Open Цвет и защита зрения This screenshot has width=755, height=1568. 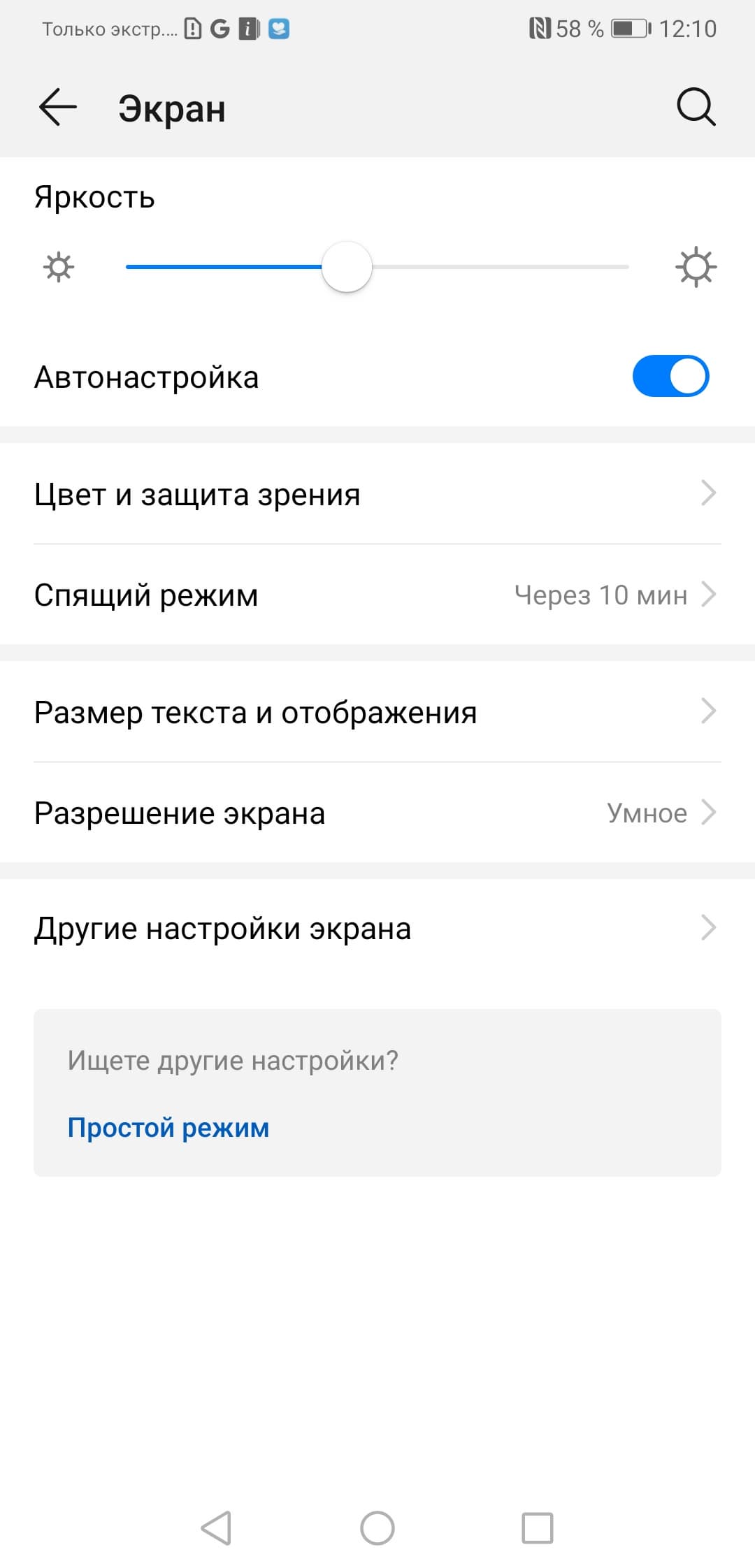tap(377, 494)
